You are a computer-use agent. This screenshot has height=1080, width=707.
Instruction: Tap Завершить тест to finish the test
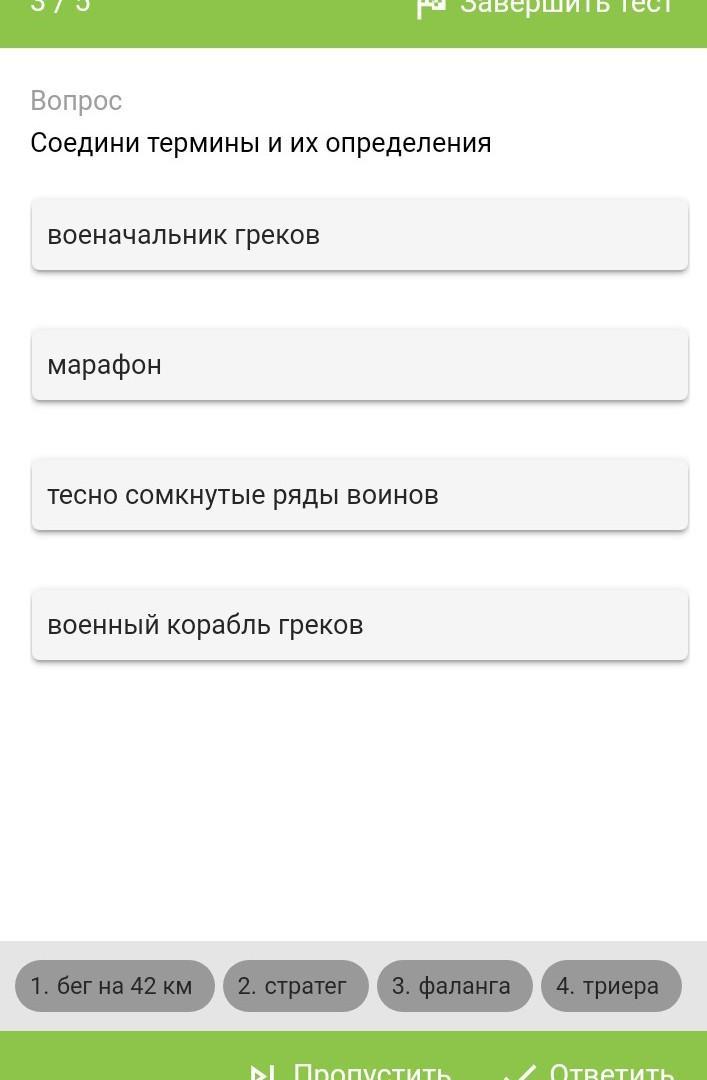point(546,8)
